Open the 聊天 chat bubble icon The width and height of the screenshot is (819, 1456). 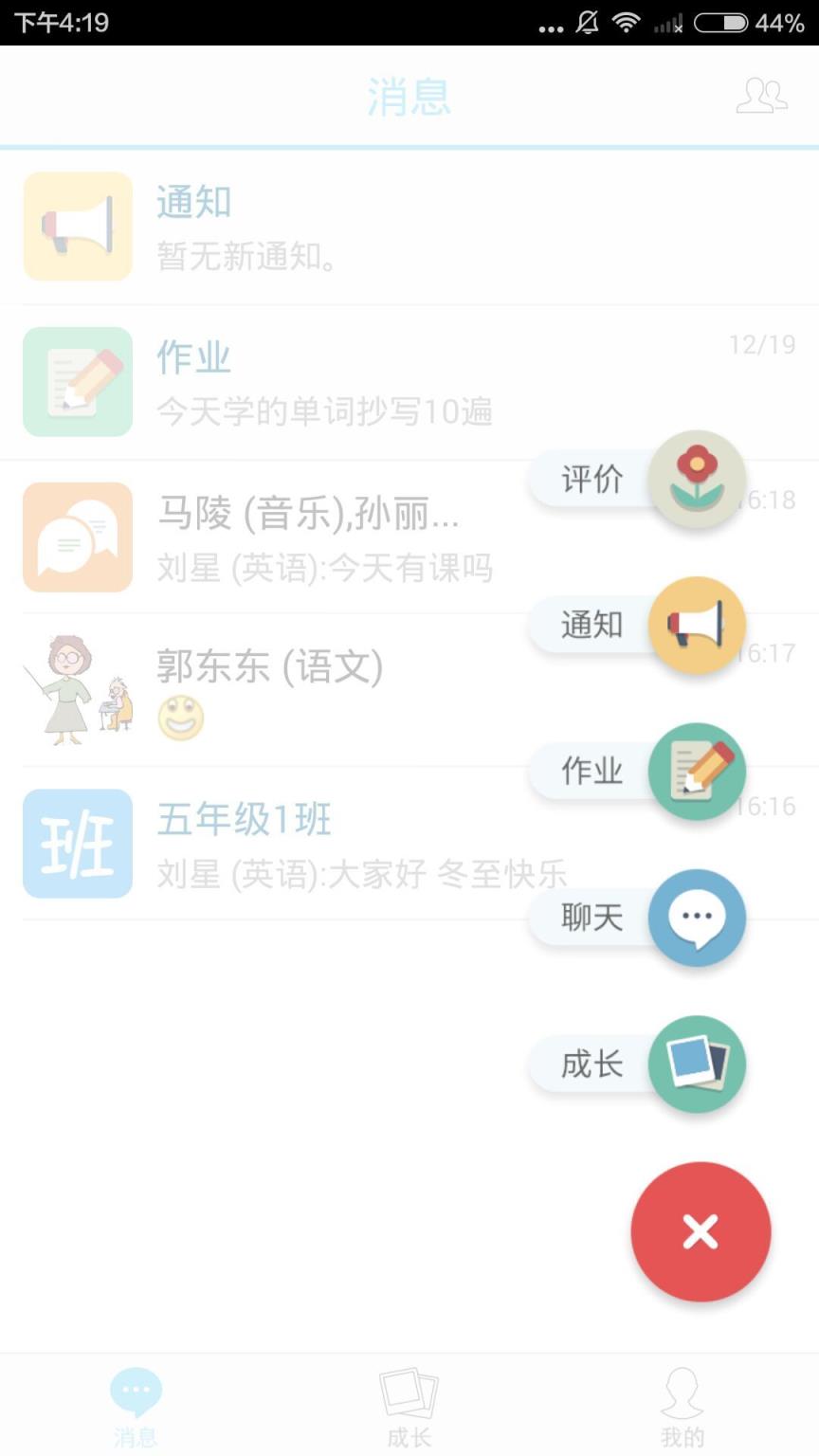(x=698, y=918)
